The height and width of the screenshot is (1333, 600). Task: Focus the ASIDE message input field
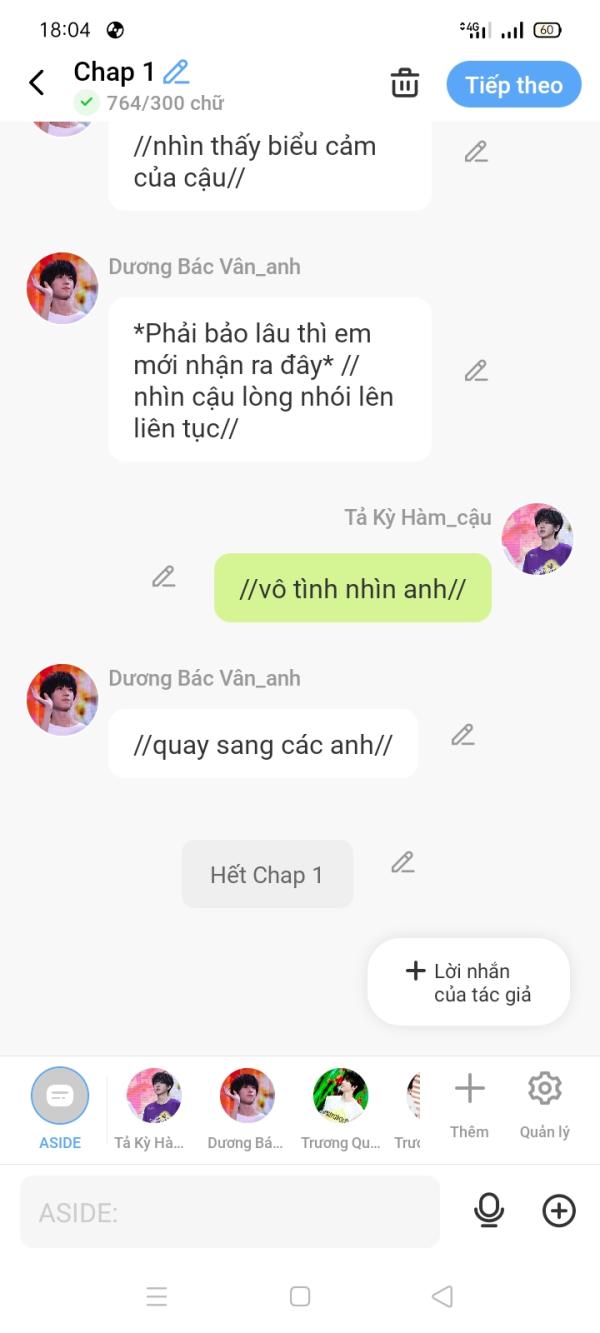pyautogui.click(x=230, y=1212)
